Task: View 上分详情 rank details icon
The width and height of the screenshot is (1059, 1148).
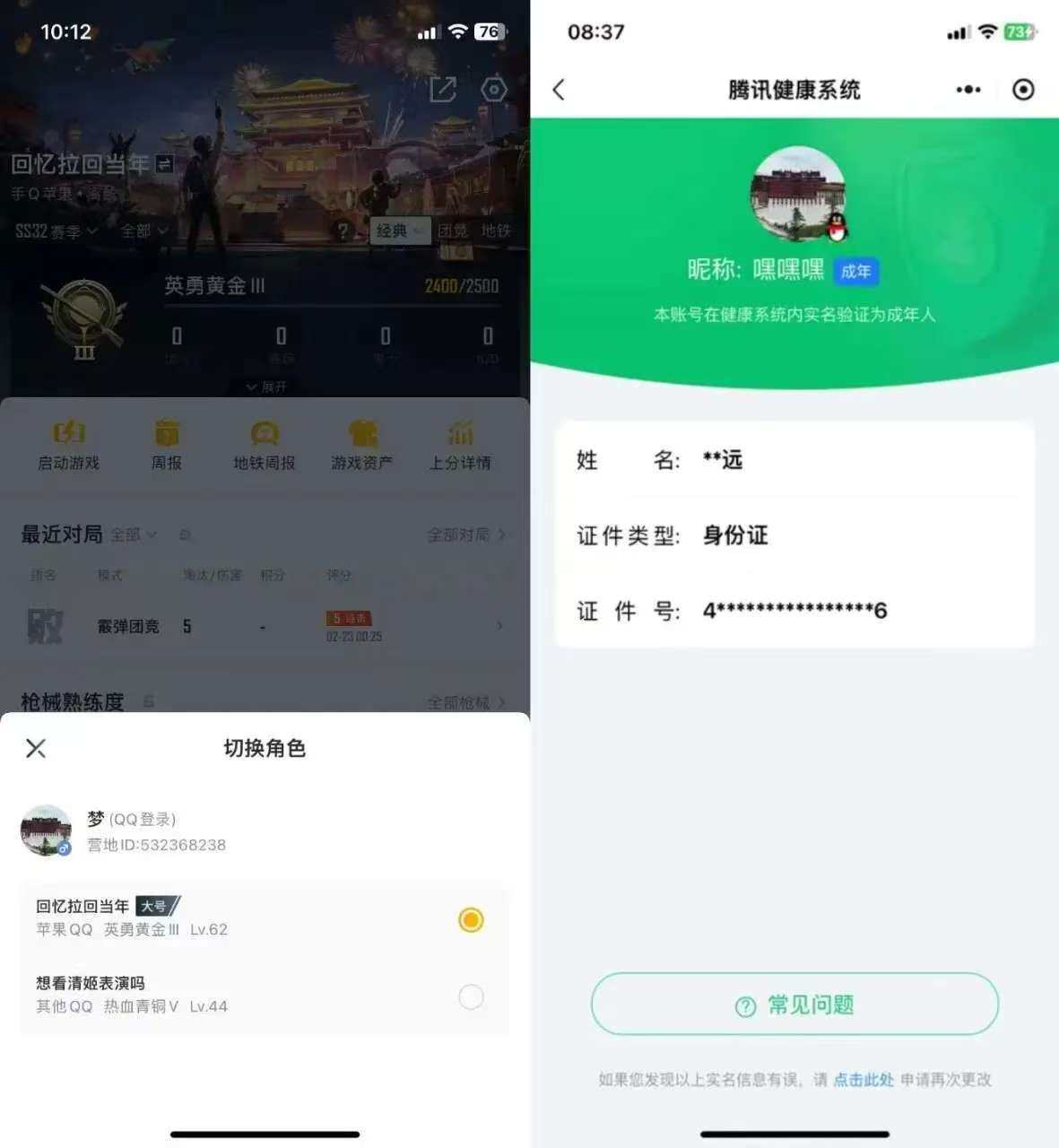Action: point(460,444)
